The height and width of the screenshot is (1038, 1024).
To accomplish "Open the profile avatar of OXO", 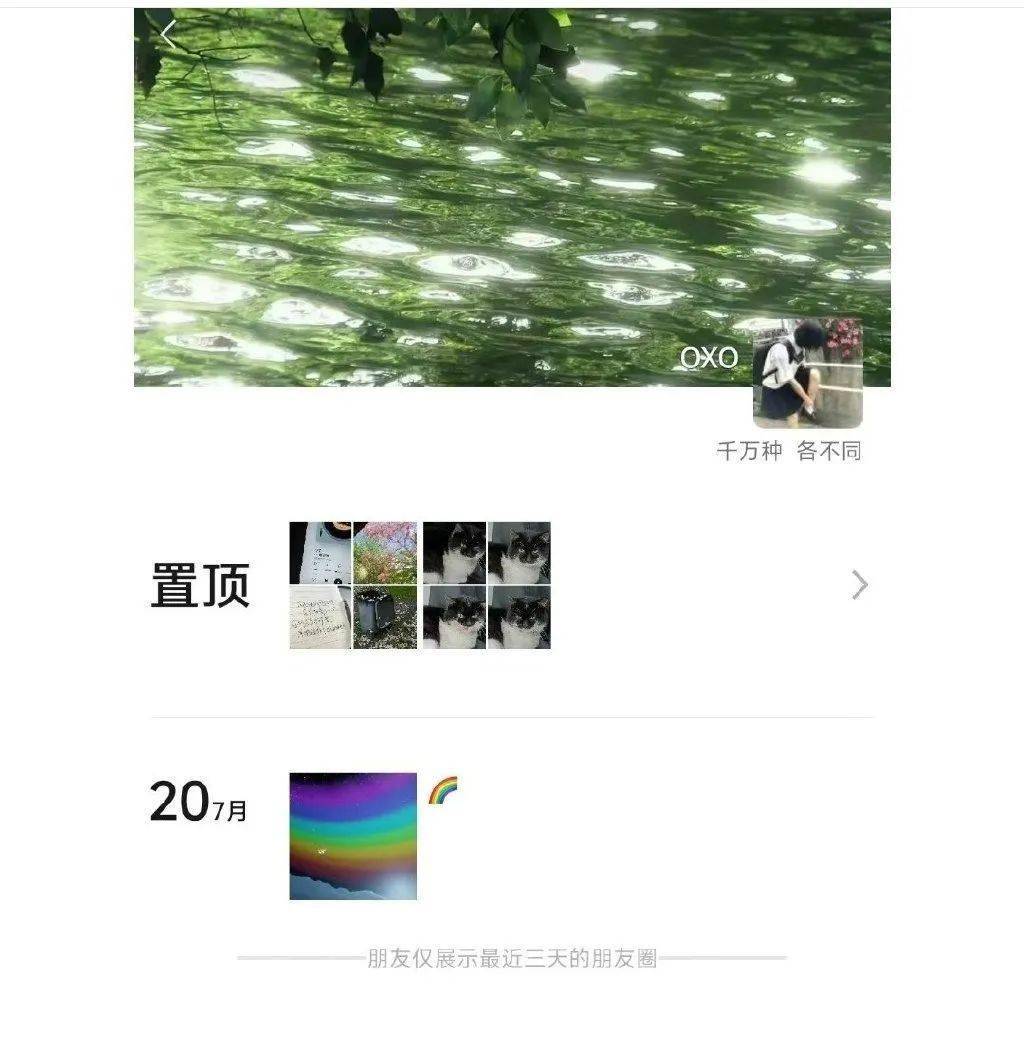I will [x=806, y=374].
